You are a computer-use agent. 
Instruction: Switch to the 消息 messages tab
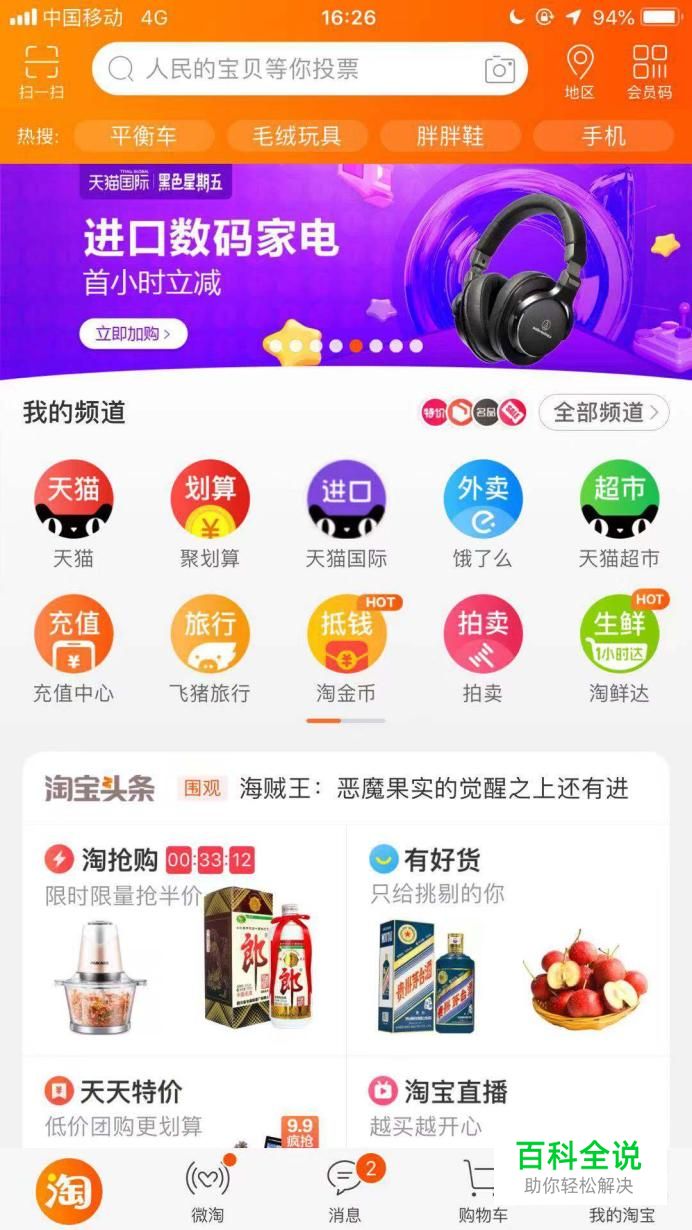pos(345,1190)
